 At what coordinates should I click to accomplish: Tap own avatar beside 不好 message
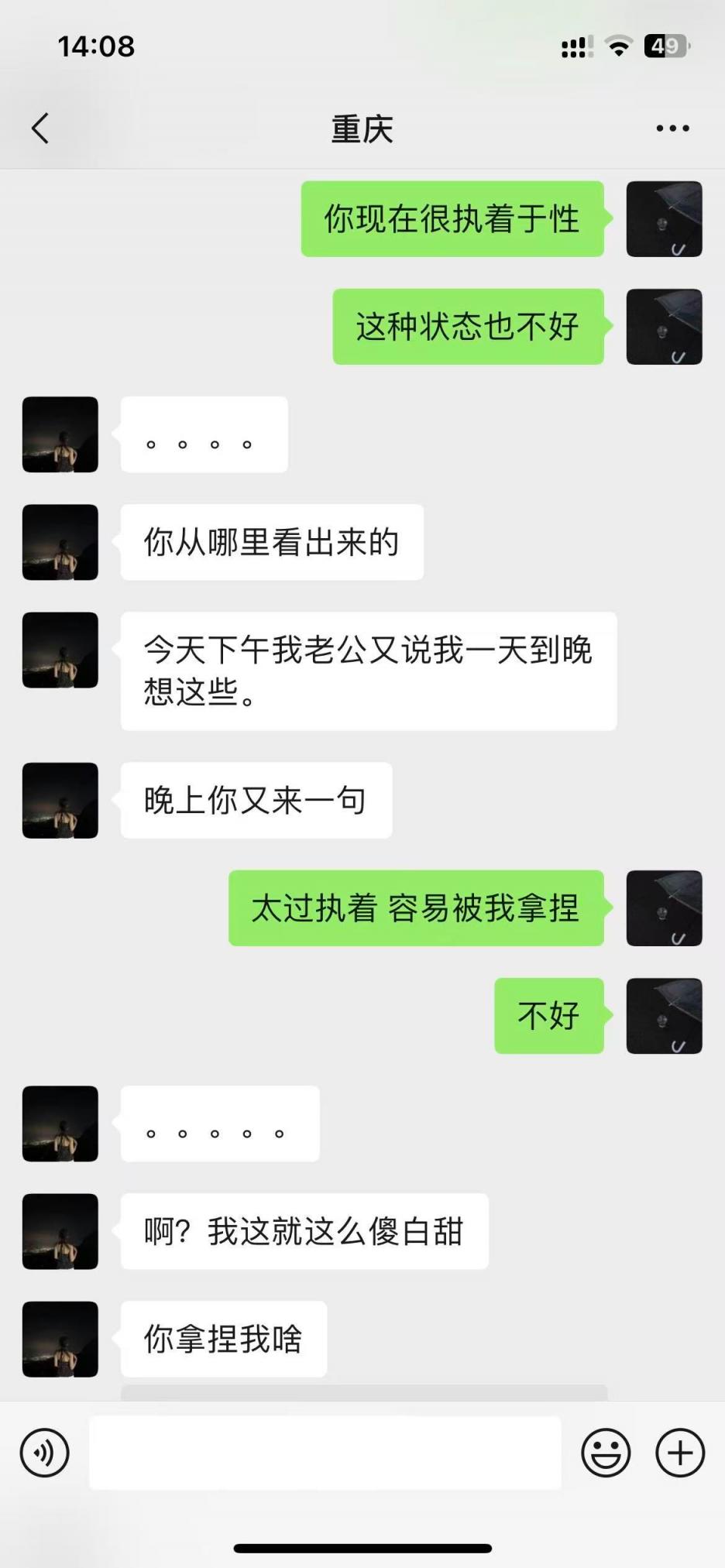tap(664, 1016)
